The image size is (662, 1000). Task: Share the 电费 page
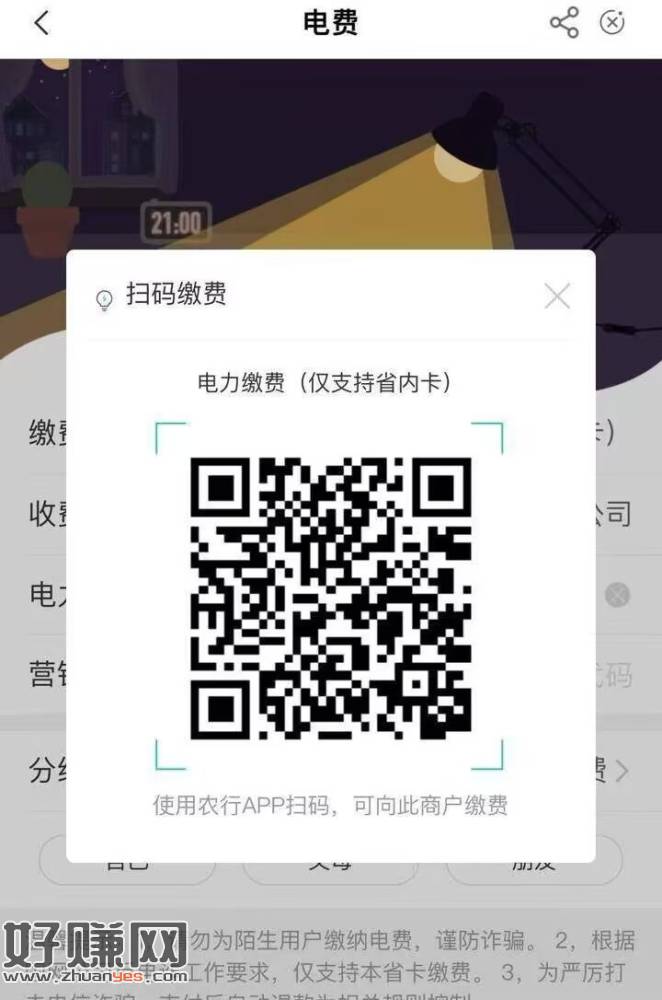coord(564,23)
